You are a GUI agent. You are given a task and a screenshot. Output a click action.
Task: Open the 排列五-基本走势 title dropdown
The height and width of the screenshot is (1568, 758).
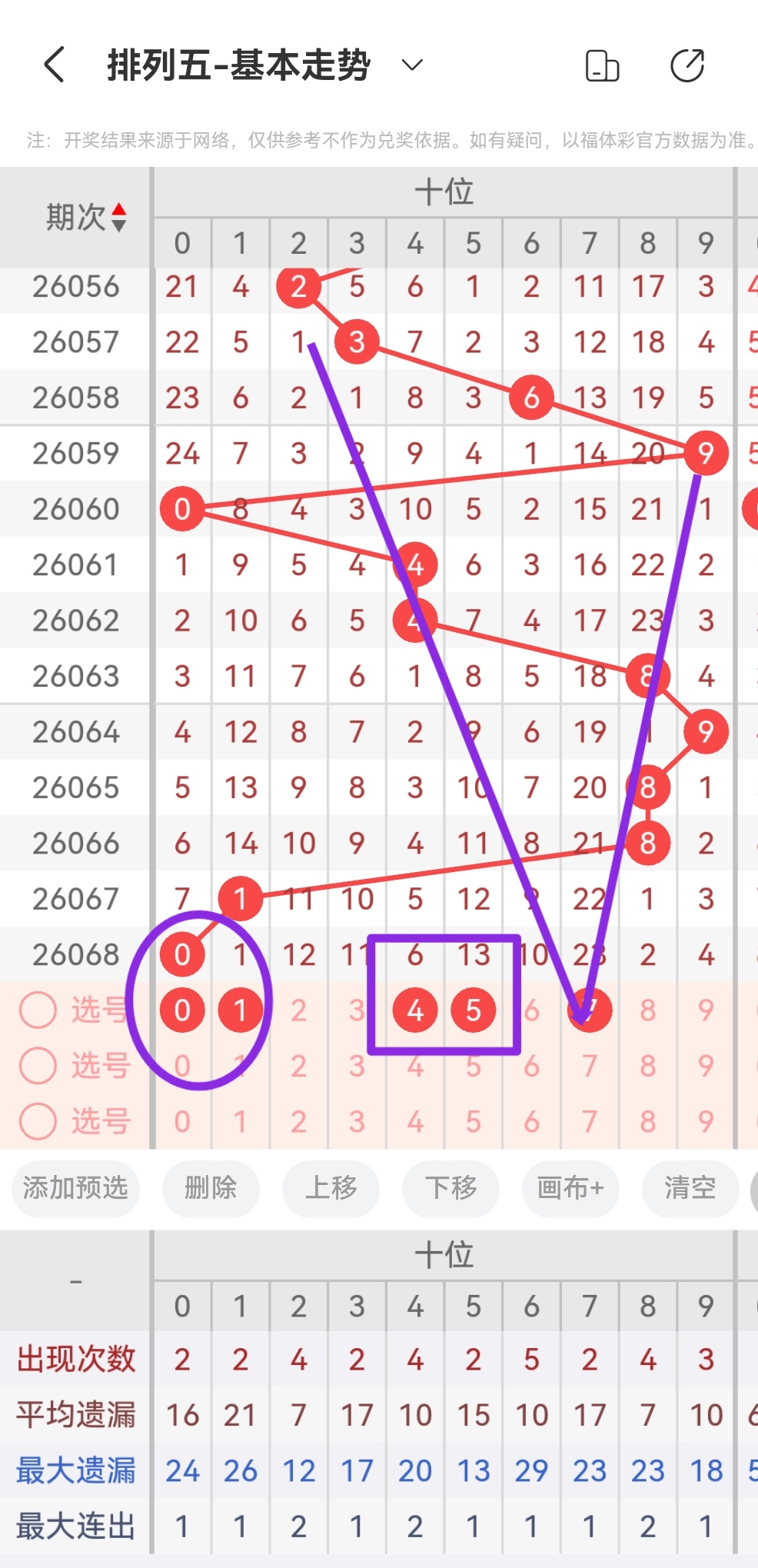point(238,65)
